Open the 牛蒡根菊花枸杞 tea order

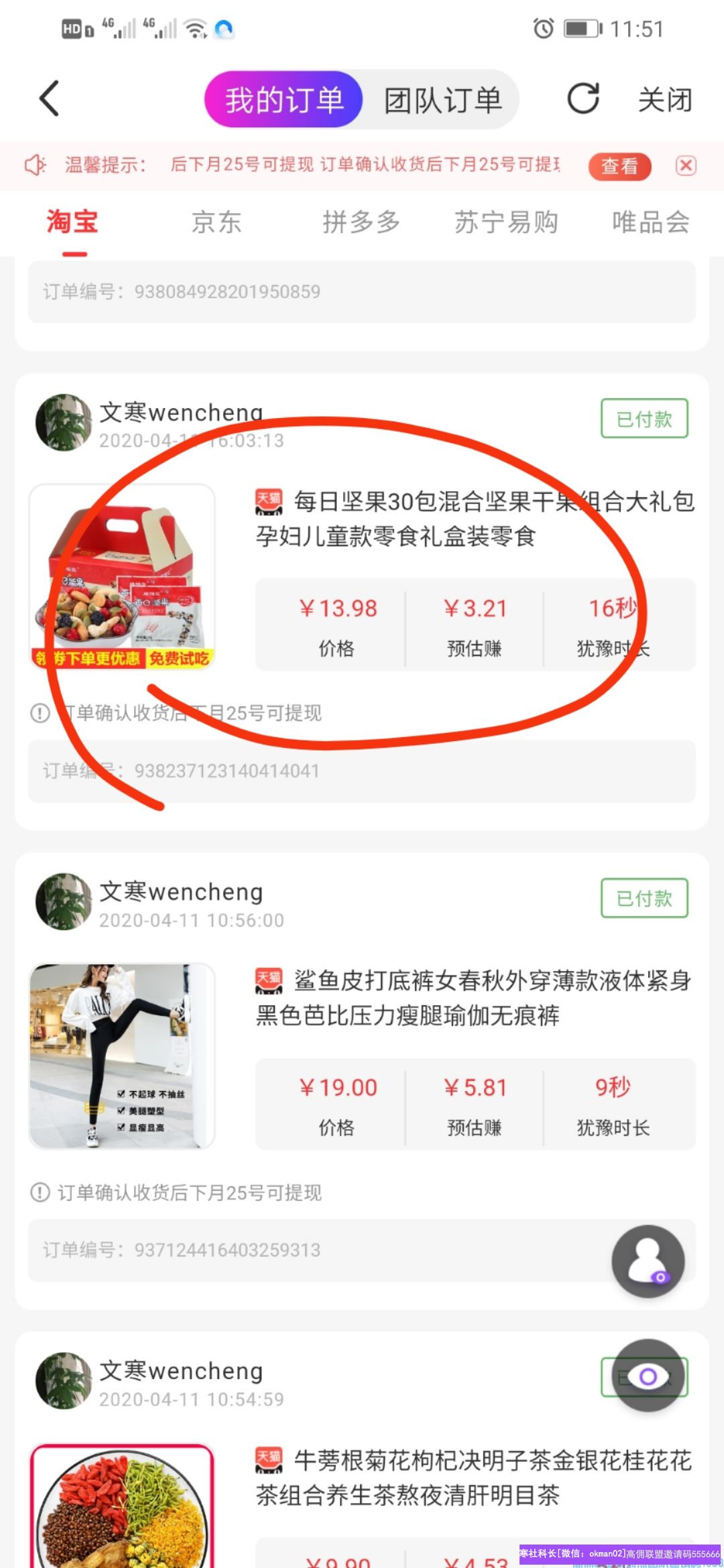click(474, 1478)
